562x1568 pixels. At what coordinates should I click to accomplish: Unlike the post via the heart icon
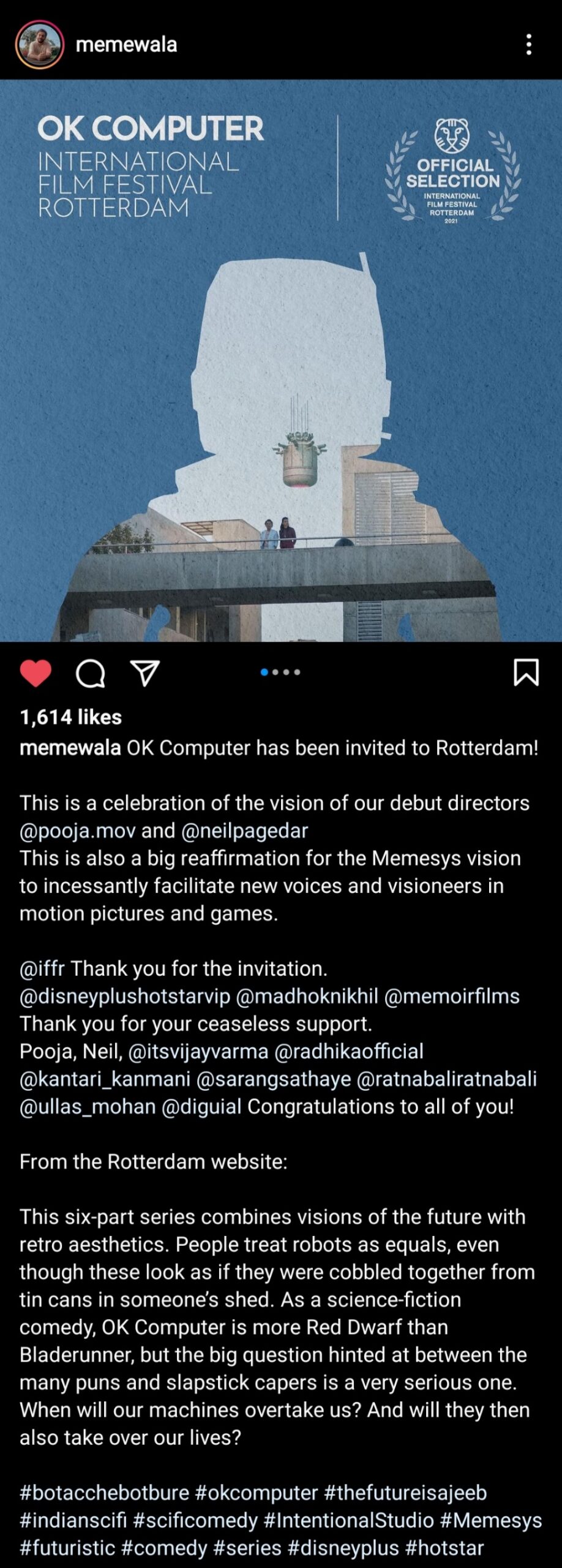click(x=36, y=673)
